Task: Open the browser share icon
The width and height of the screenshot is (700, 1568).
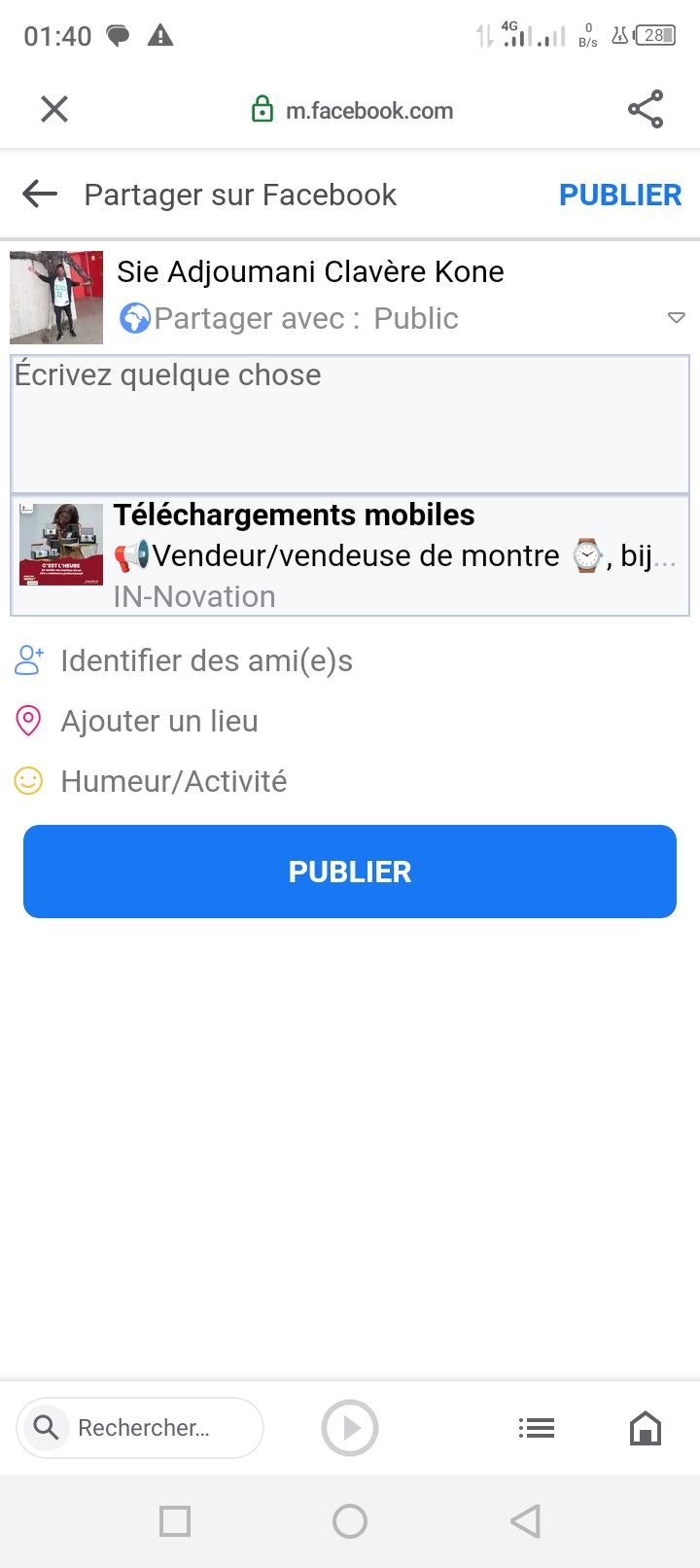Action: pyautogui.click(x=645, y=109)
